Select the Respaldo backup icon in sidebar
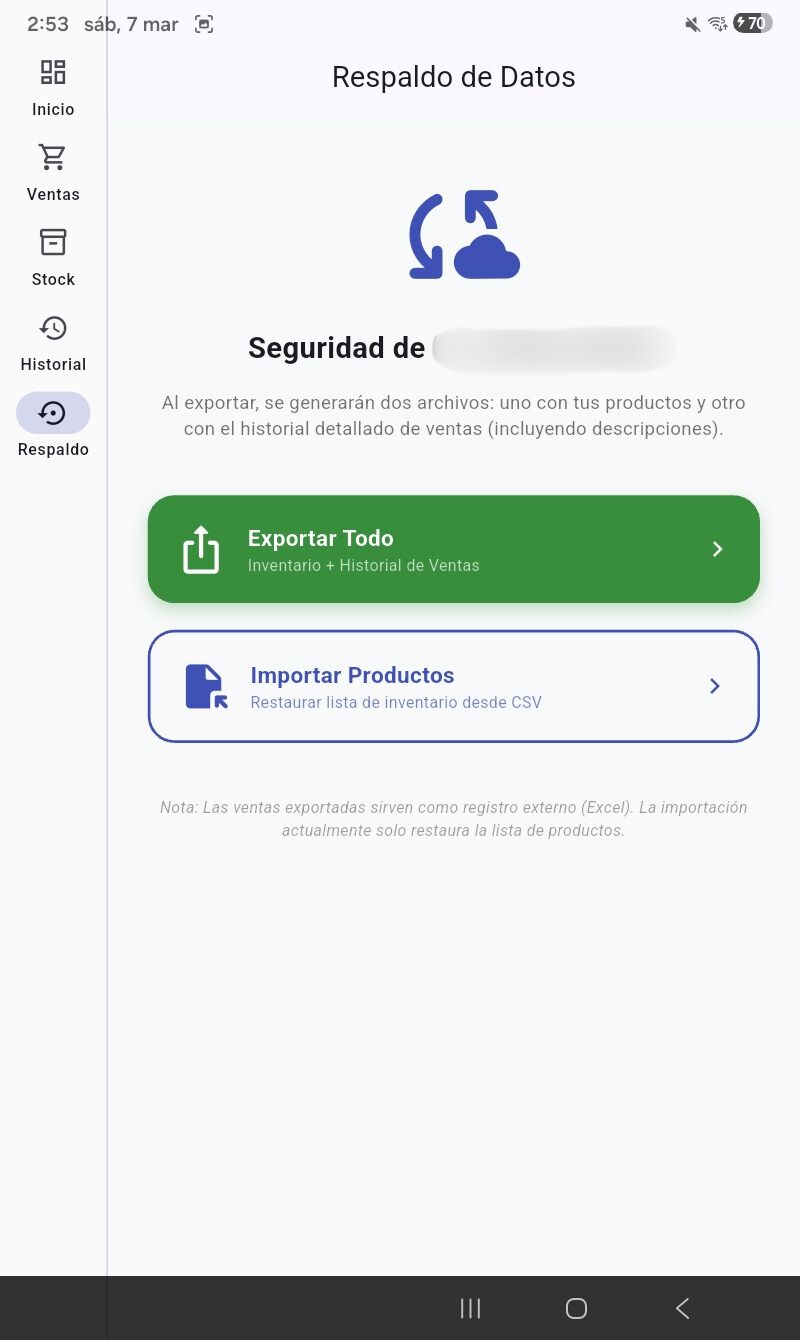800x1340 pixels. click(x=52, y=412)
